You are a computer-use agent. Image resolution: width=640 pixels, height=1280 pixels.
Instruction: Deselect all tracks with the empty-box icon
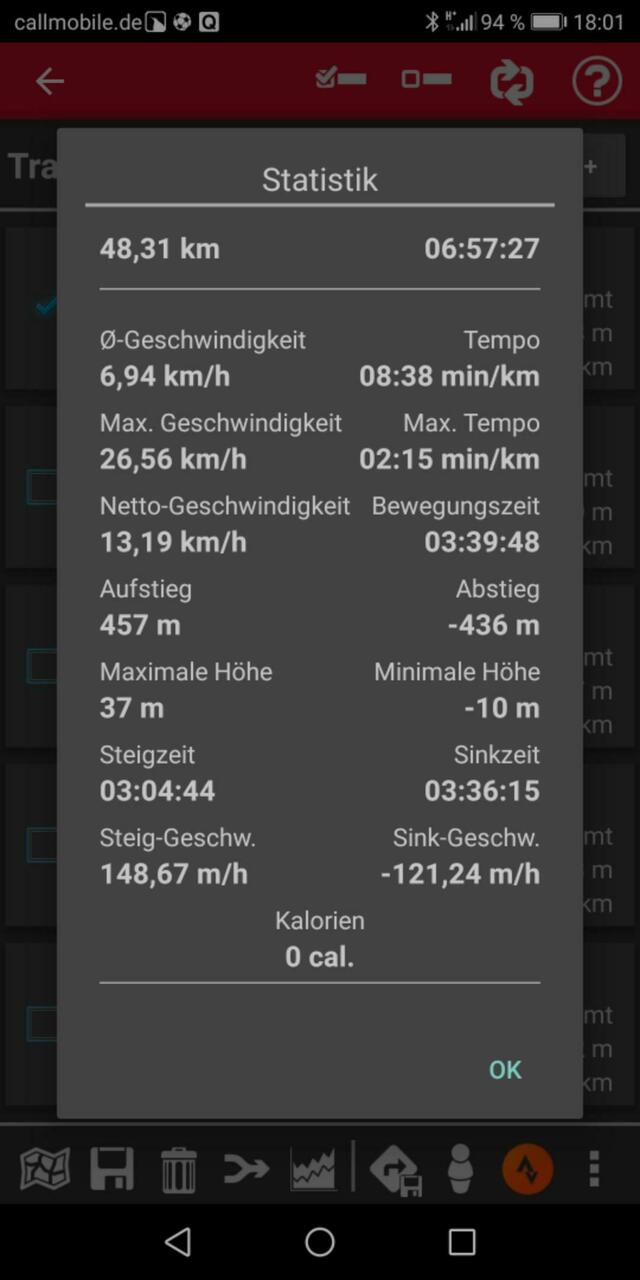[426, 80]
